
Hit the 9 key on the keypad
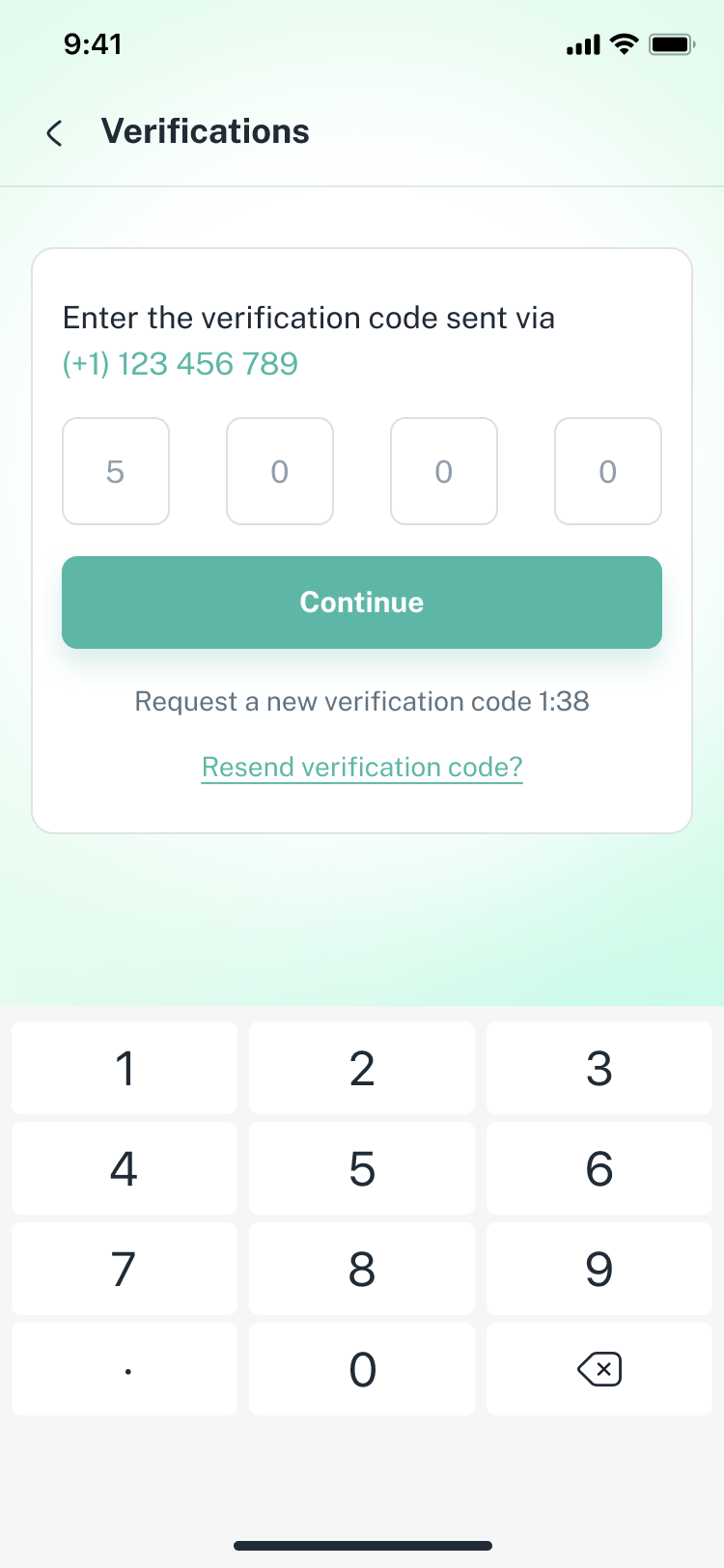click(599, 1269)
